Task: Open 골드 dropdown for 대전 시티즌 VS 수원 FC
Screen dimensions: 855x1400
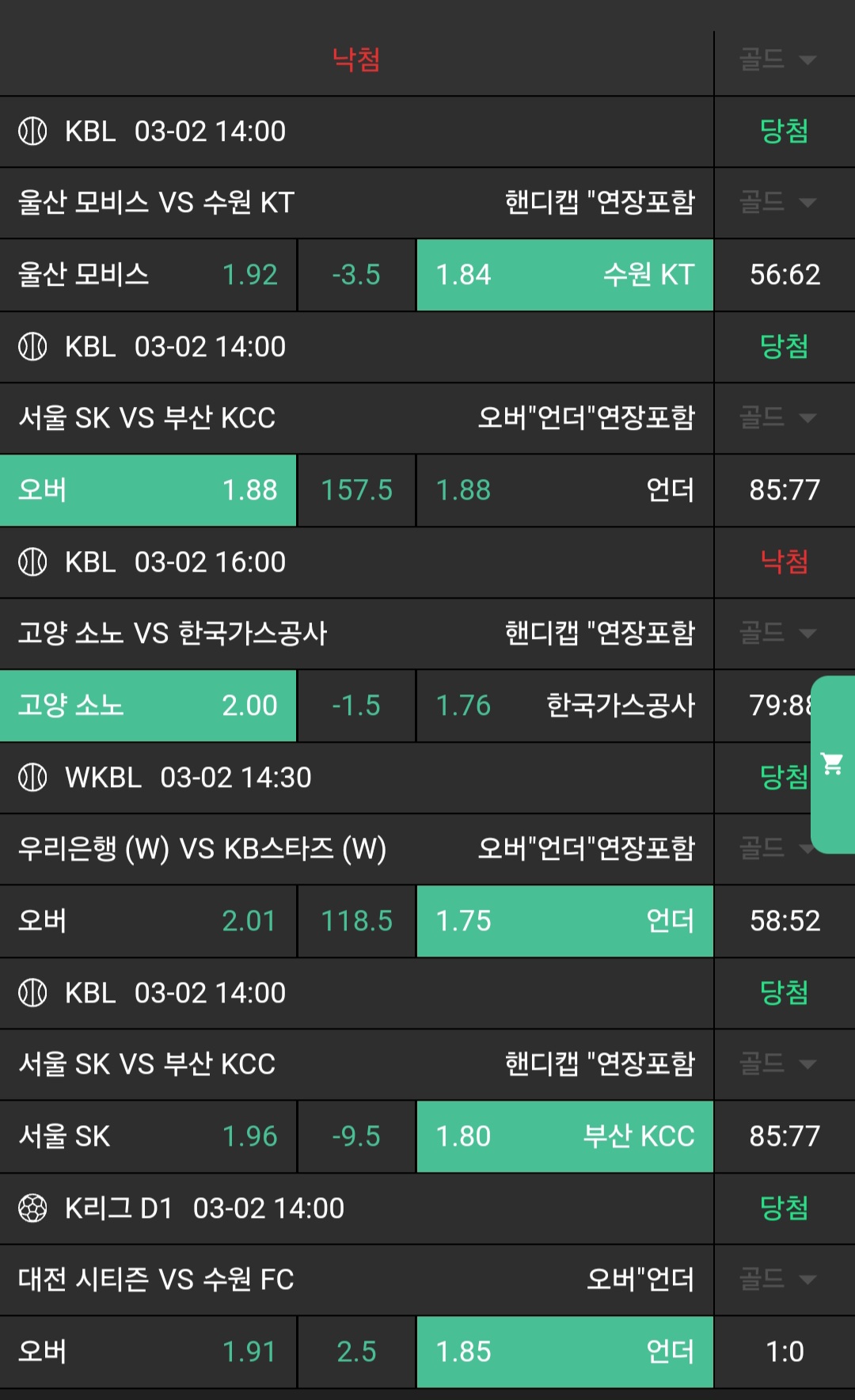Action: [x=777, y=1279]
